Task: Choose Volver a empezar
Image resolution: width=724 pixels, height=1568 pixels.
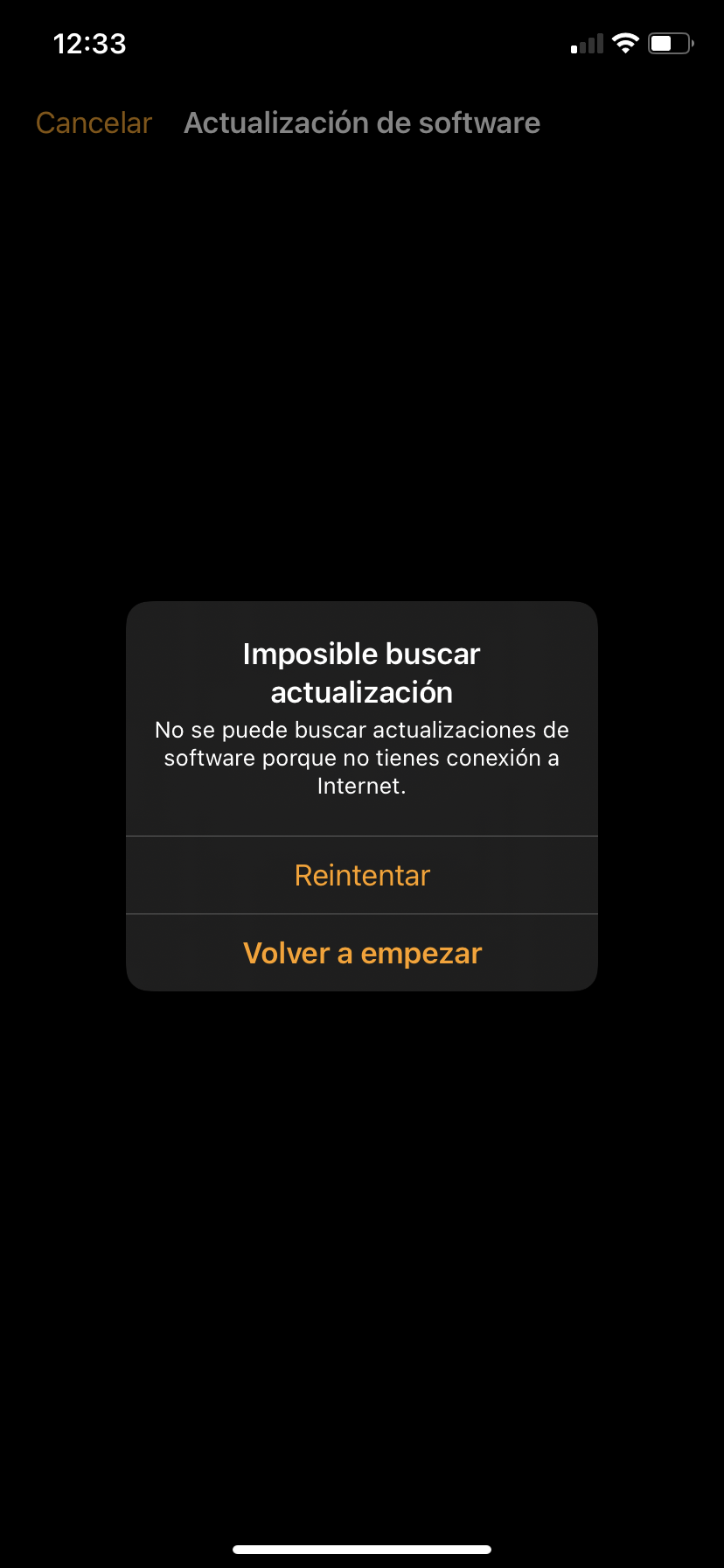Action: [362, 953]
